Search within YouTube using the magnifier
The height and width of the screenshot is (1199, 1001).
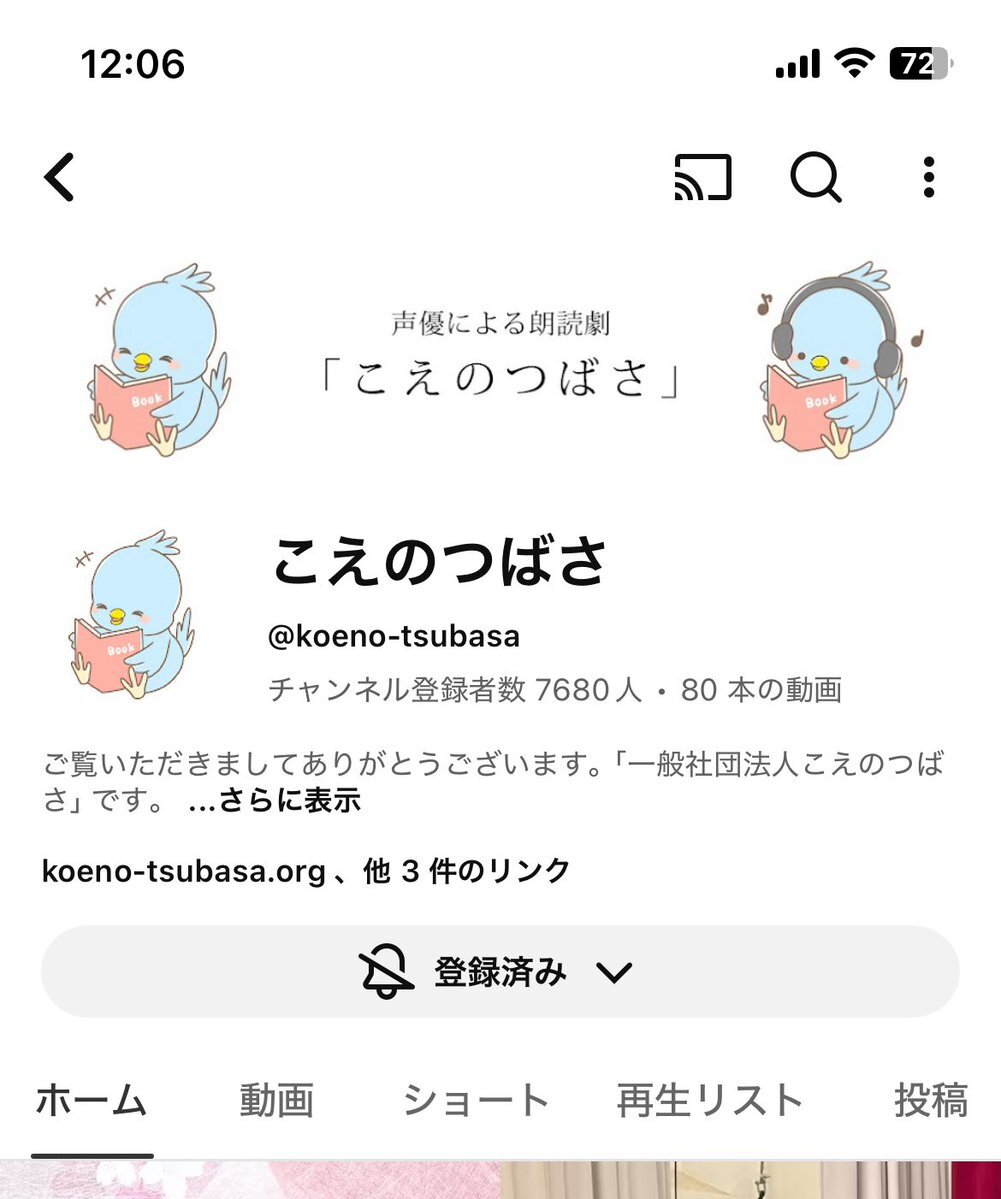tap(816, 178)
